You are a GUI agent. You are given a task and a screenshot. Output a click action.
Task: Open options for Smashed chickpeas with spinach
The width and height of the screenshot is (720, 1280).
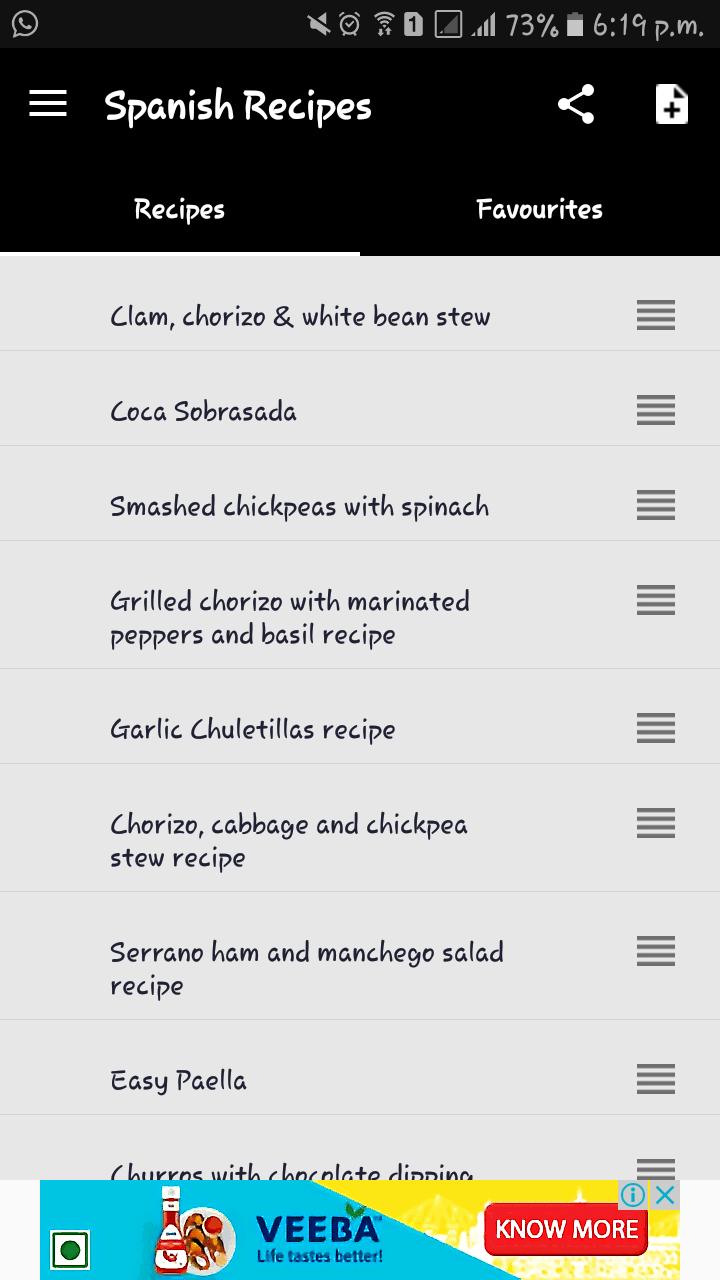pyautogui.click(x=655, y=506)
